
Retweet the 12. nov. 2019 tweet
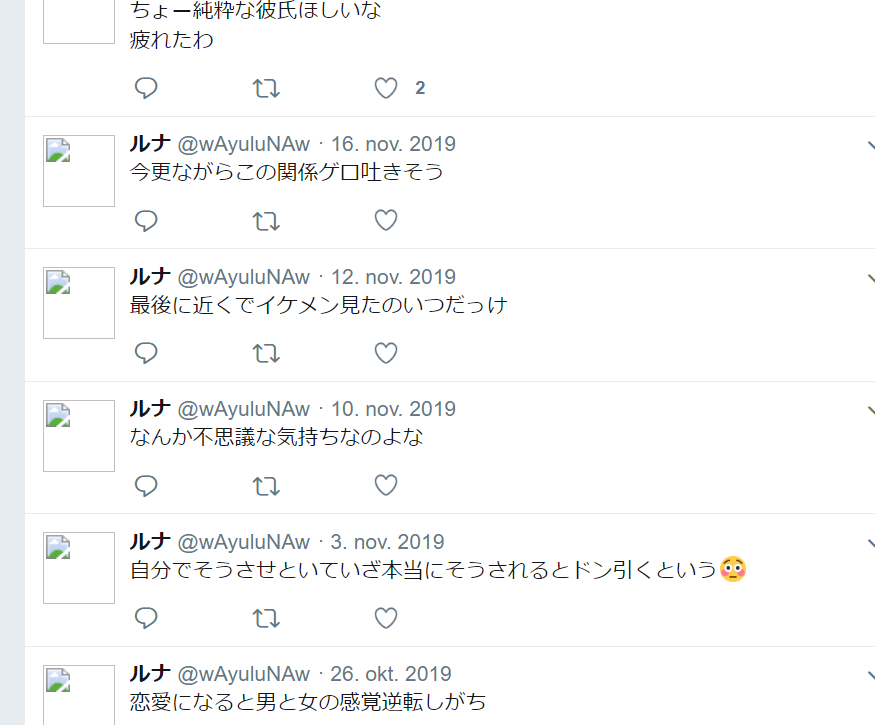(x=266, y=353)
